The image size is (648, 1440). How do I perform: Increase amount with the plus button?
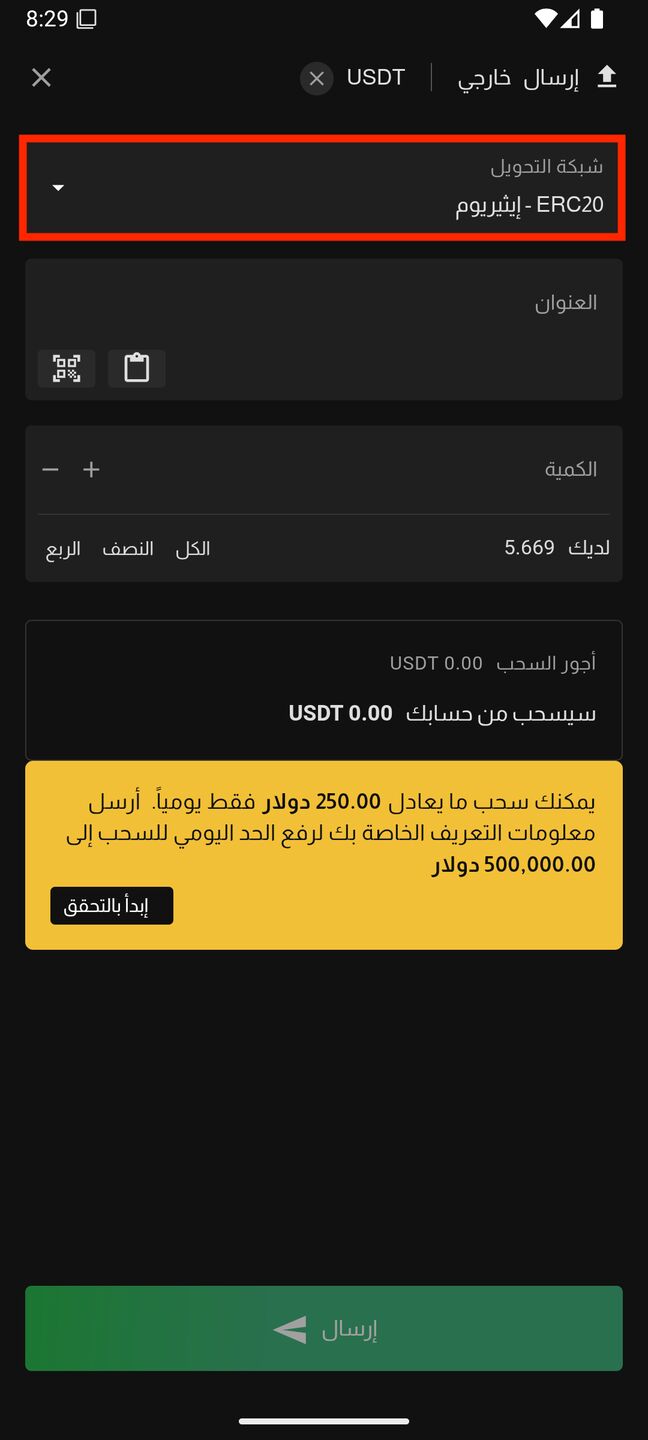click(x=91, y=469)
